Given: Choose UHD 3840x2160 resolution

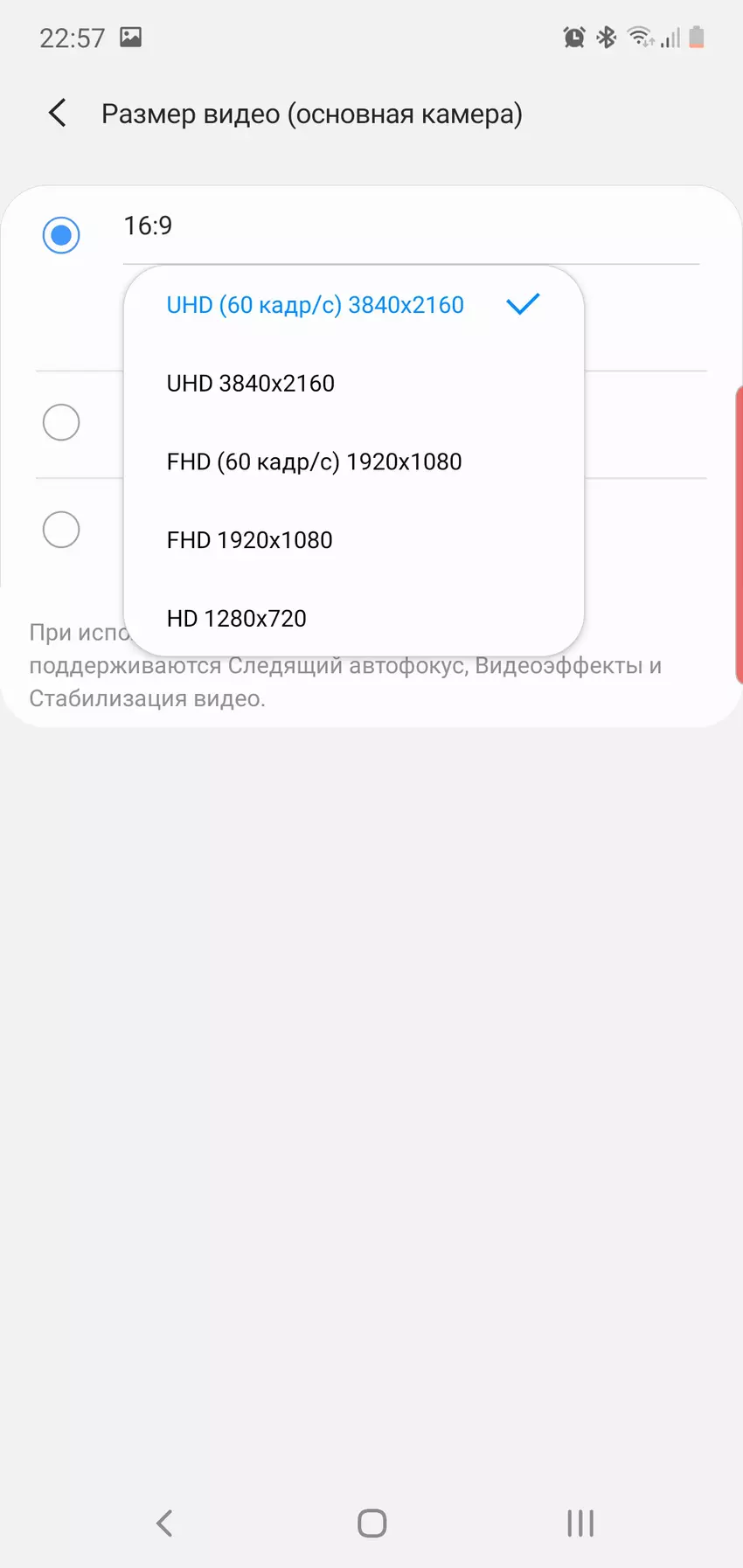Looking at the screenshot, I should tap(251, 384).
